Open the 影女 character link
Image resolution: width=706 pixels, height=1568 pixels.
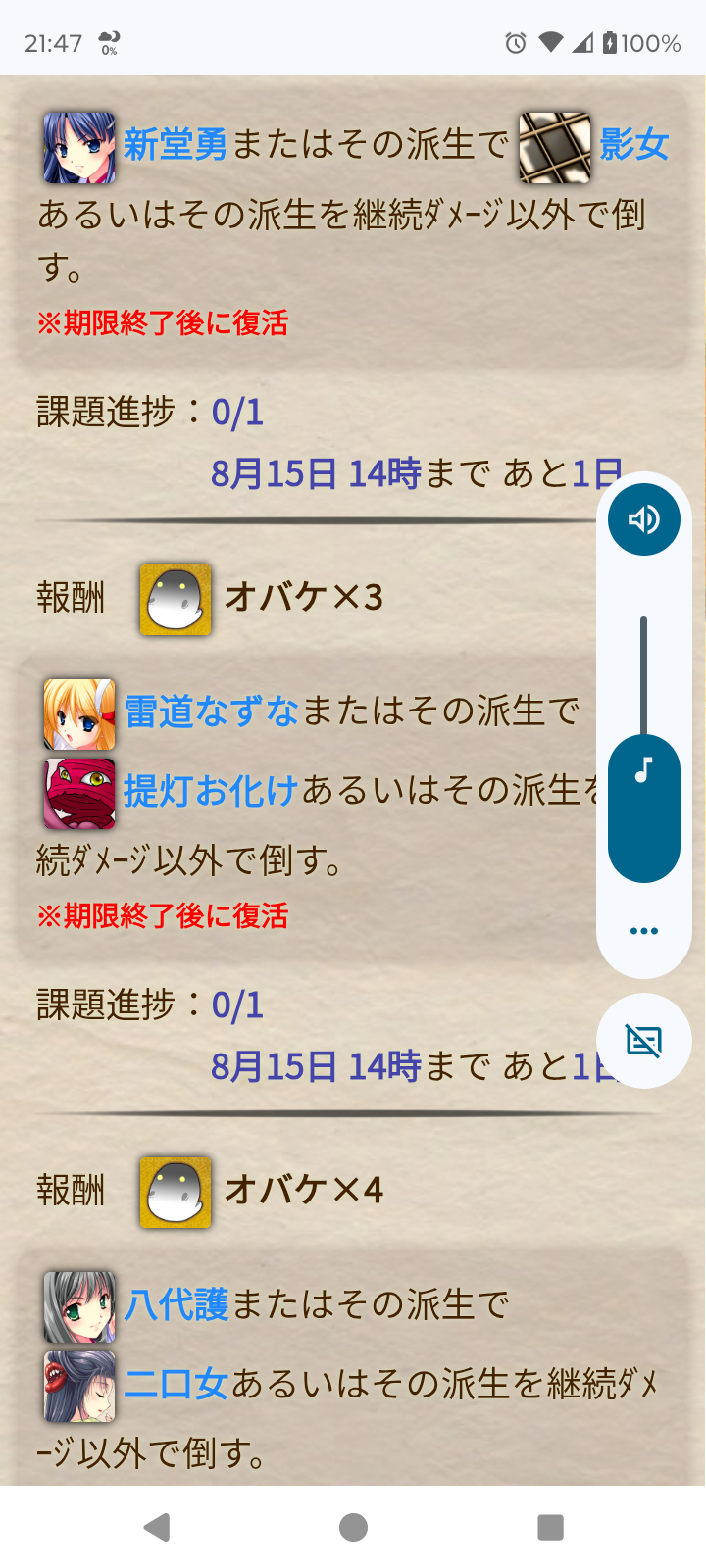tap(633, 145)
